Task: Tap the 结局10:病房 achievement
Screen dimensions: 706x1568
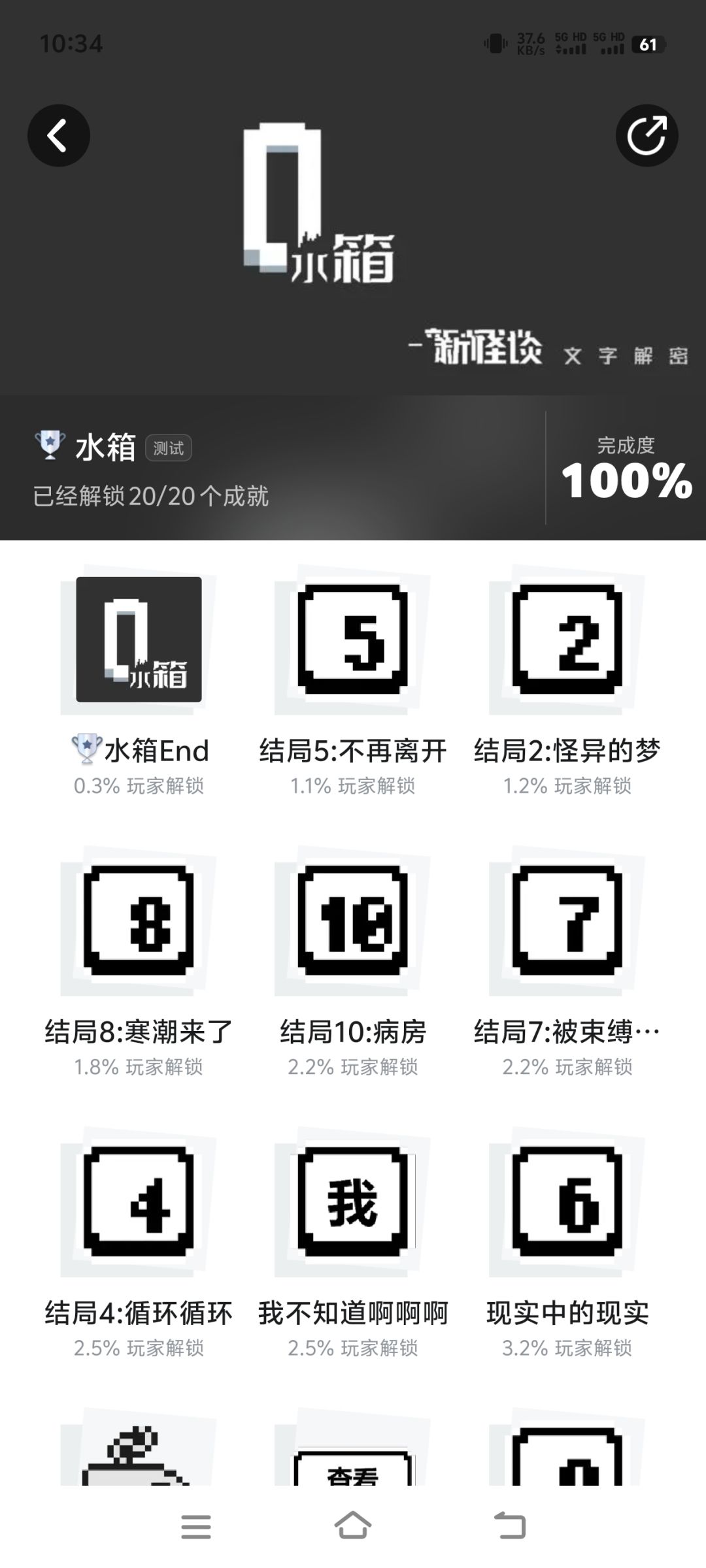Action: pos(353,921)
